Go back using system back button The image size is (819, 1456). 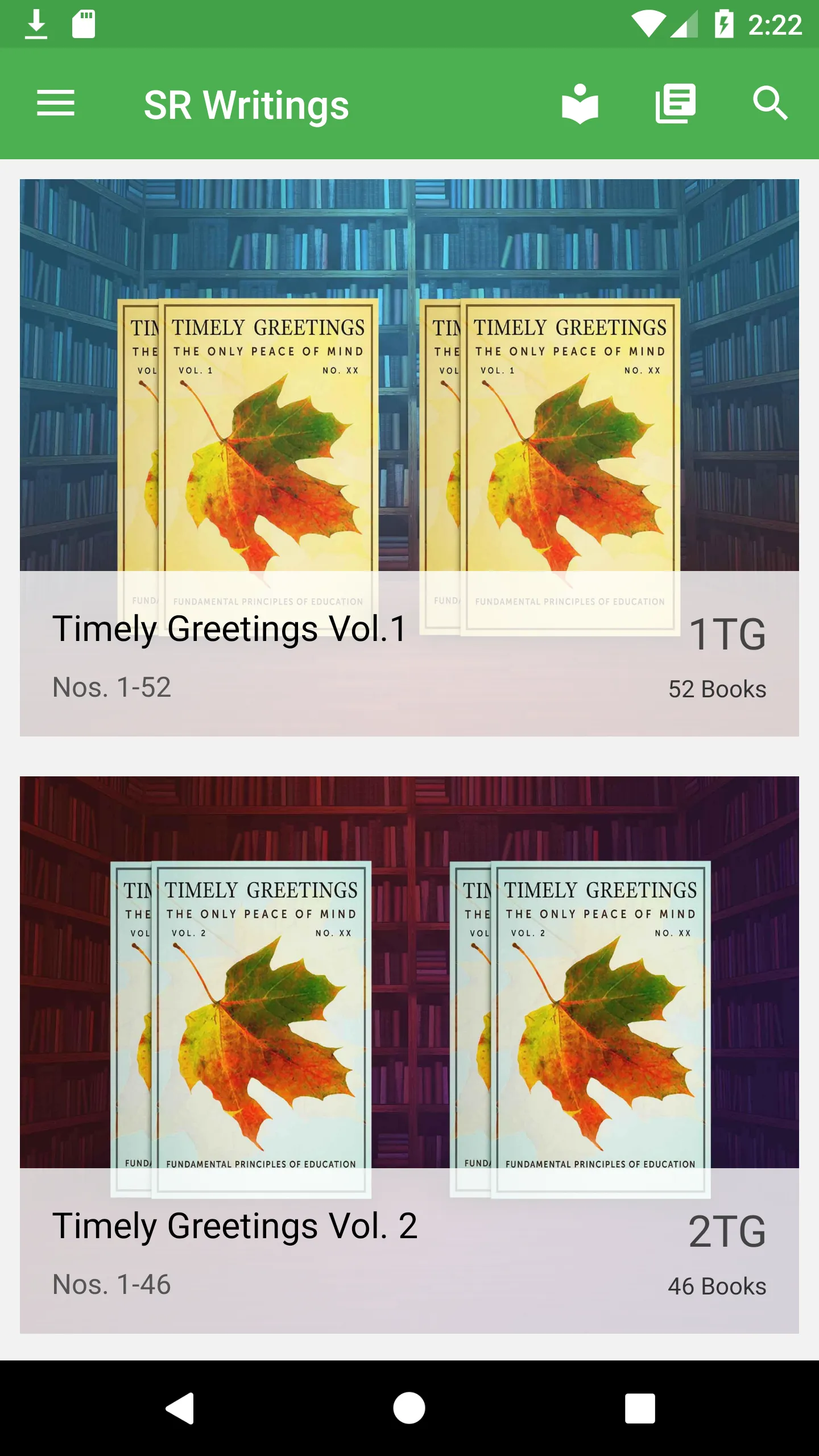(x=180, y=1408)
